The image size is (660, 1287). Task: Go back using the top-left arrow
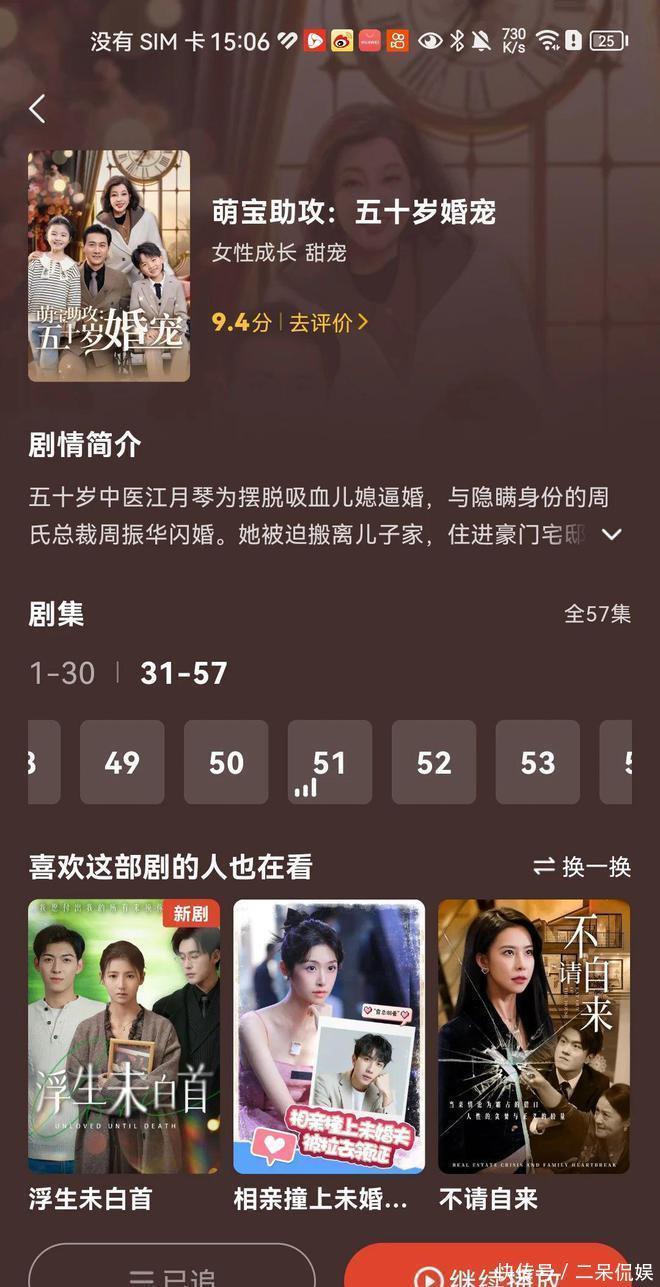coord(38,108)
